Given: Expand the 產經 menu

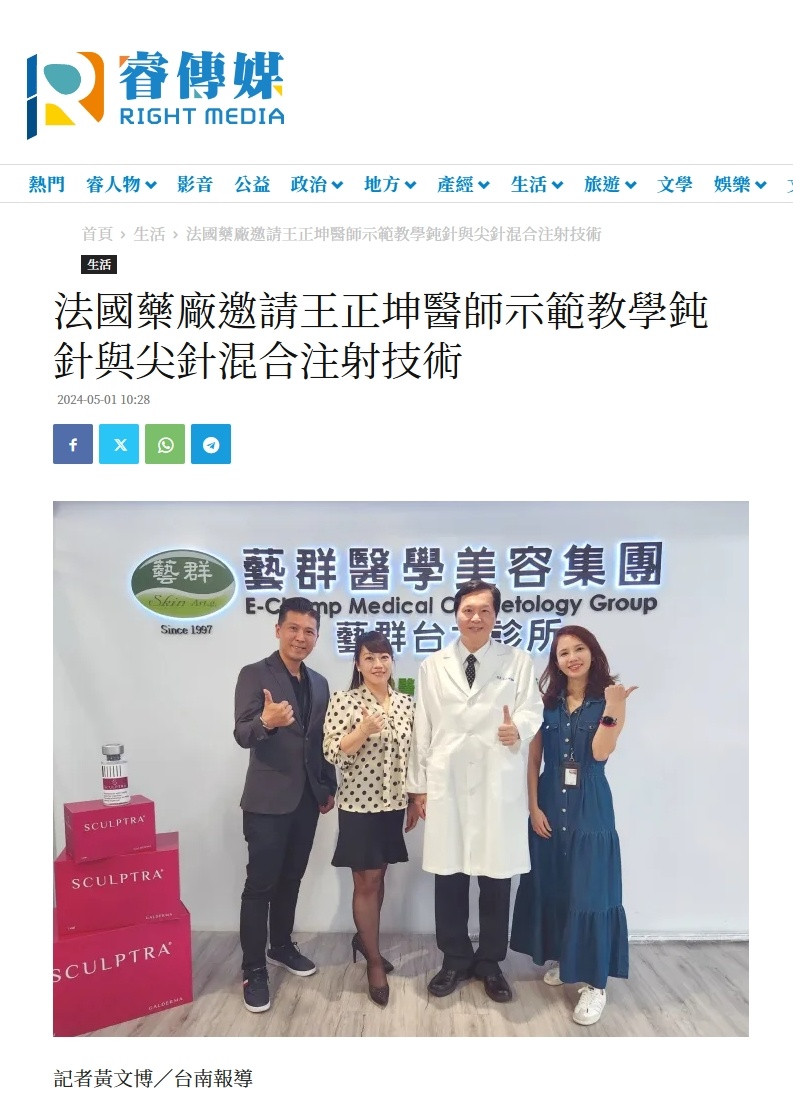Looking at the screenshot, I should pos(463,185).
